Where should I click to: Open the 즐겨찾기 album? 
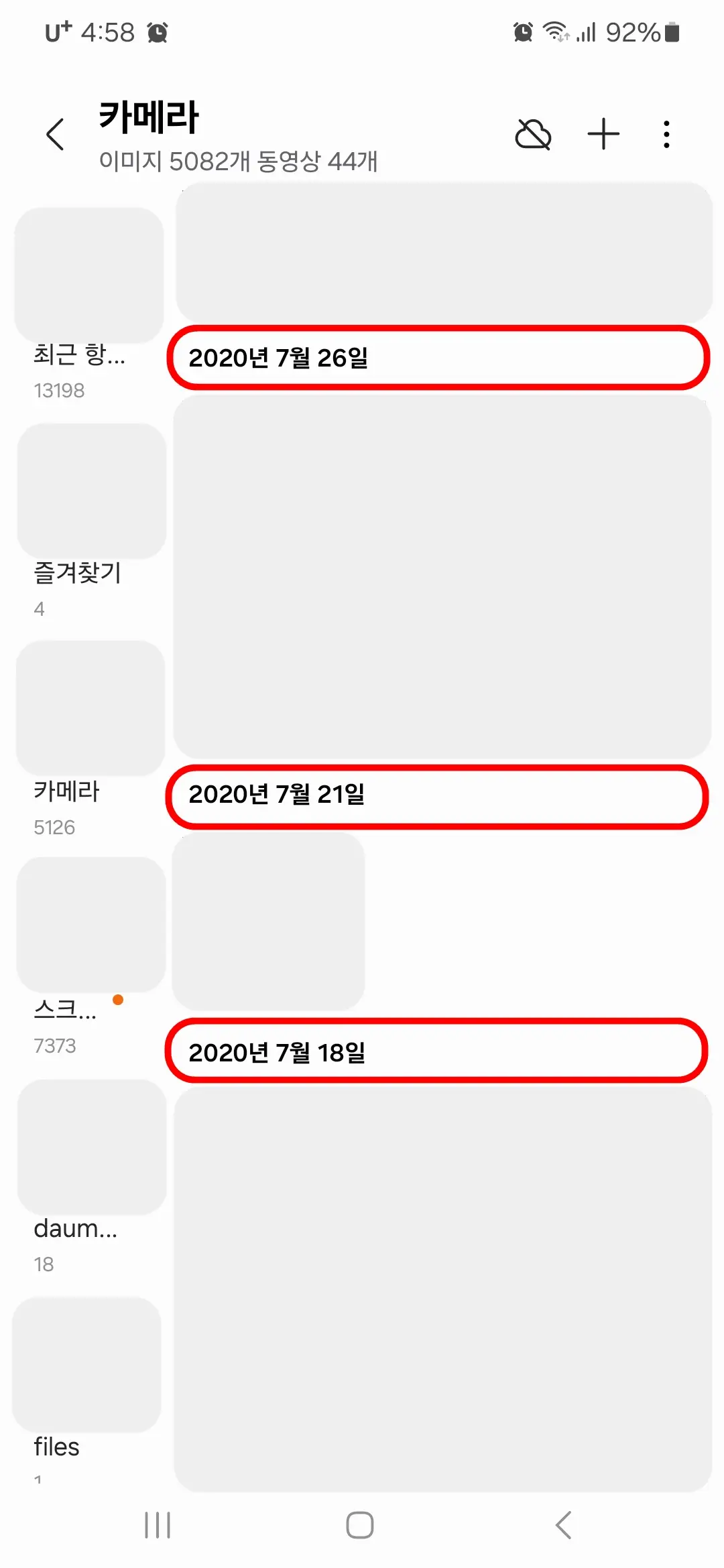tap(90, 490)
